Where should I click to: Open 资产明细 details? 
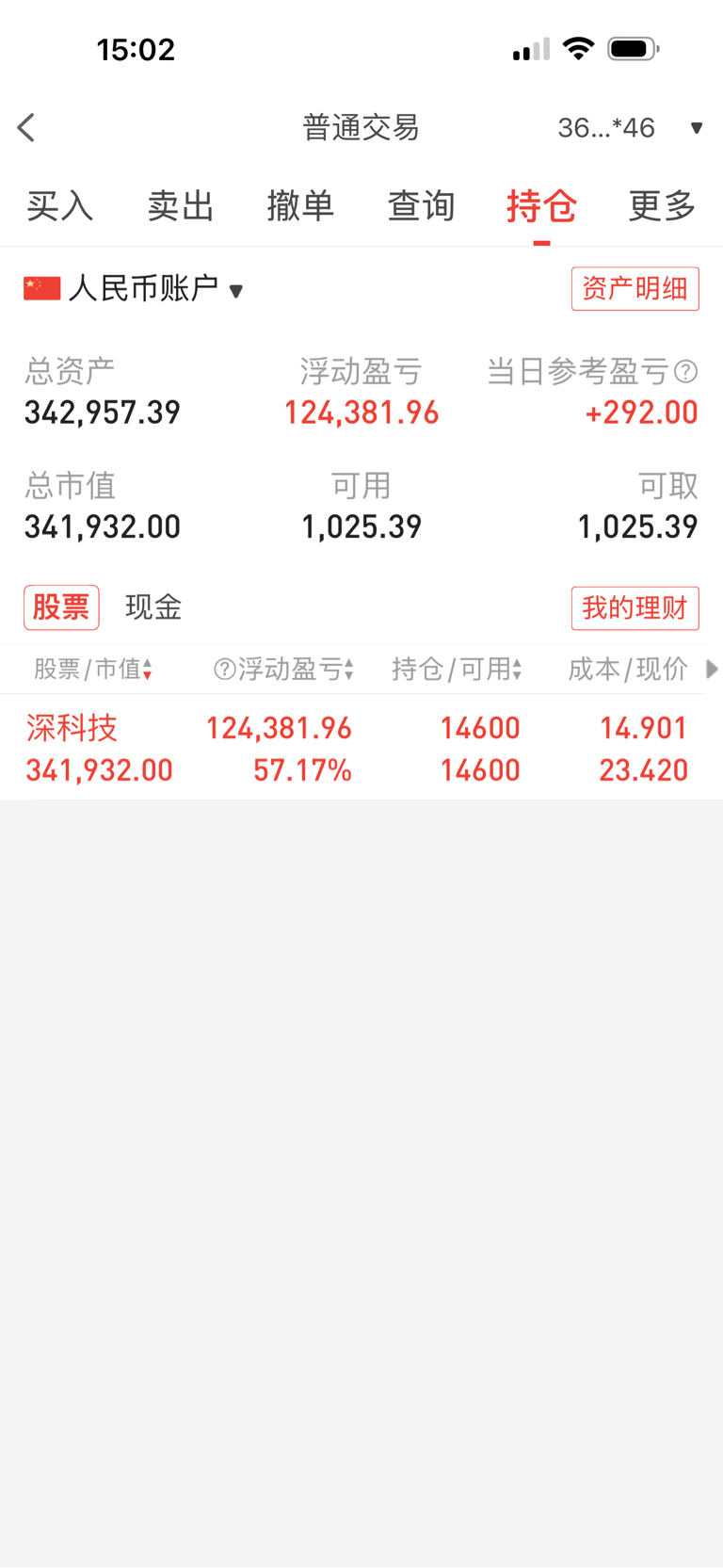pos(635,288)
